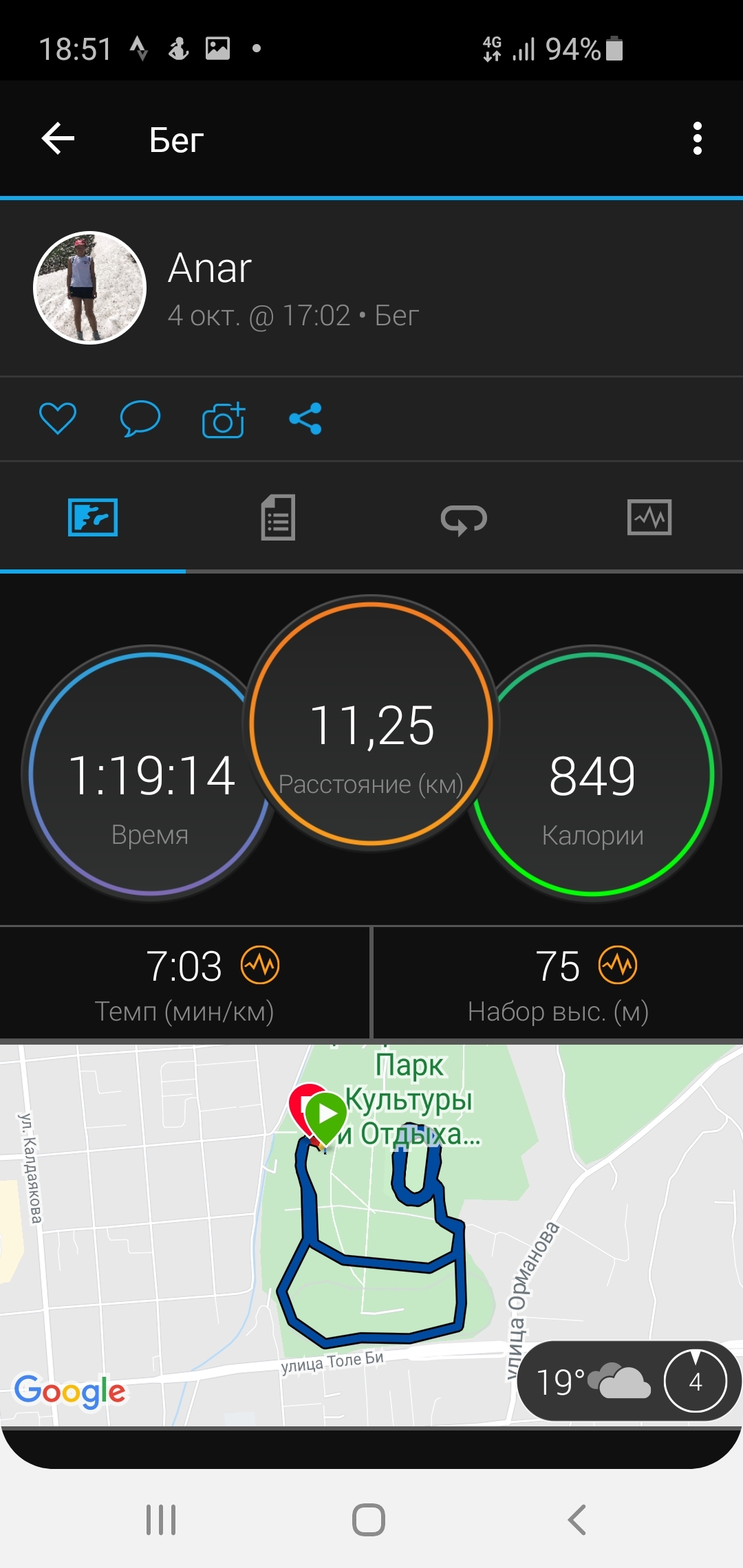
Task: Open the elevation gain insight icon next to 75
Action: pos(618,965)
